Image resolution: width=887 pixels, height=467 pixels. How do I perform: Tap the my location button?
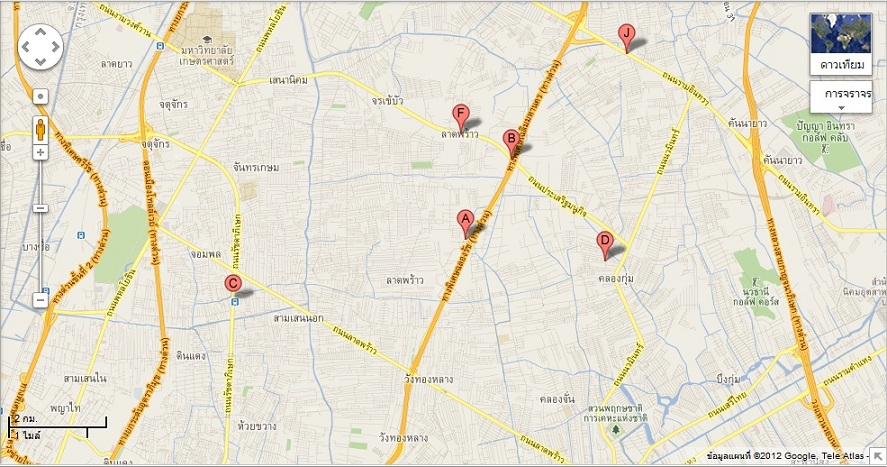point(40,97)
